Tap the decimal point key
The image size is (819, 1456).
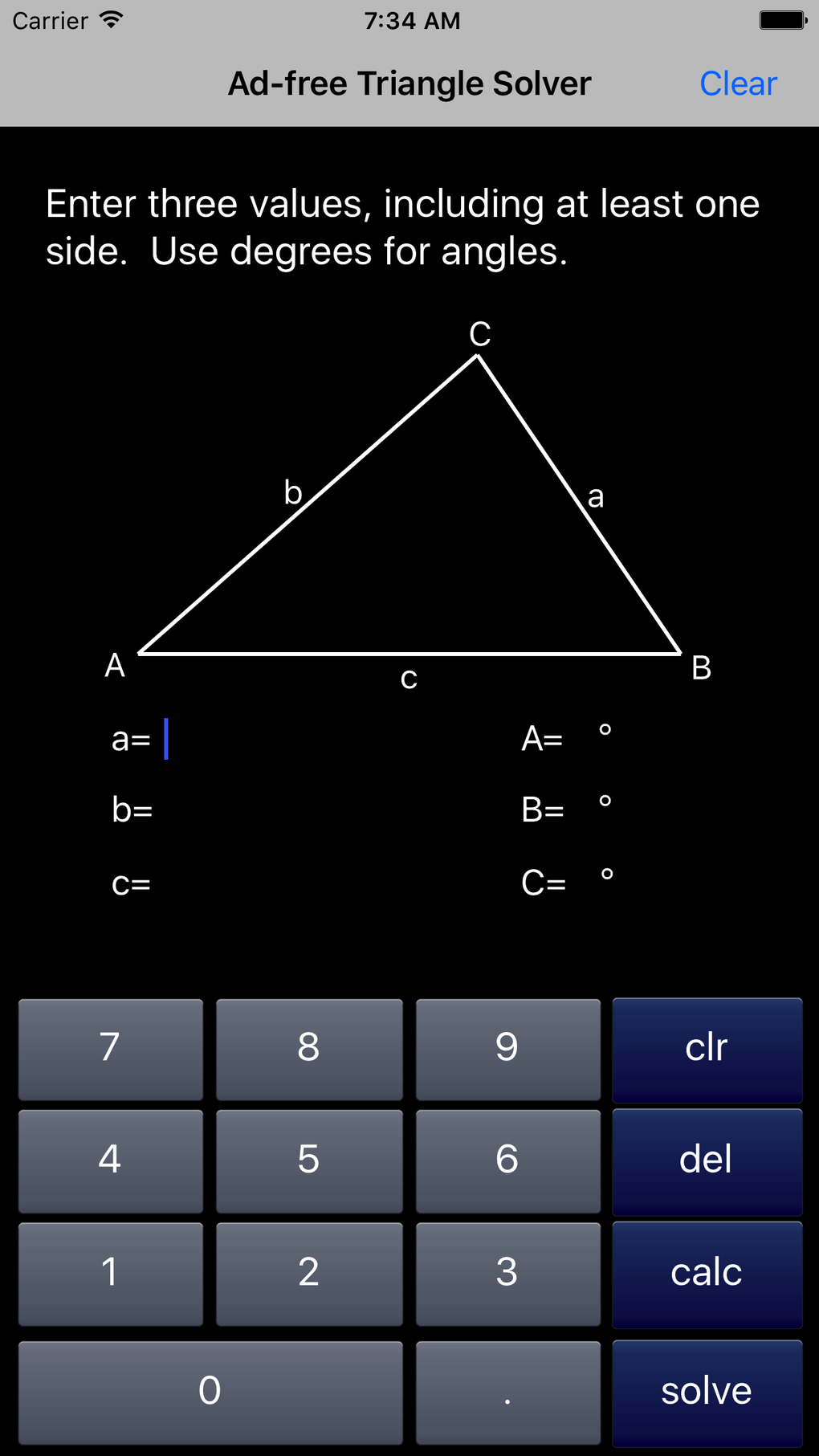(x=507, y=1392)
